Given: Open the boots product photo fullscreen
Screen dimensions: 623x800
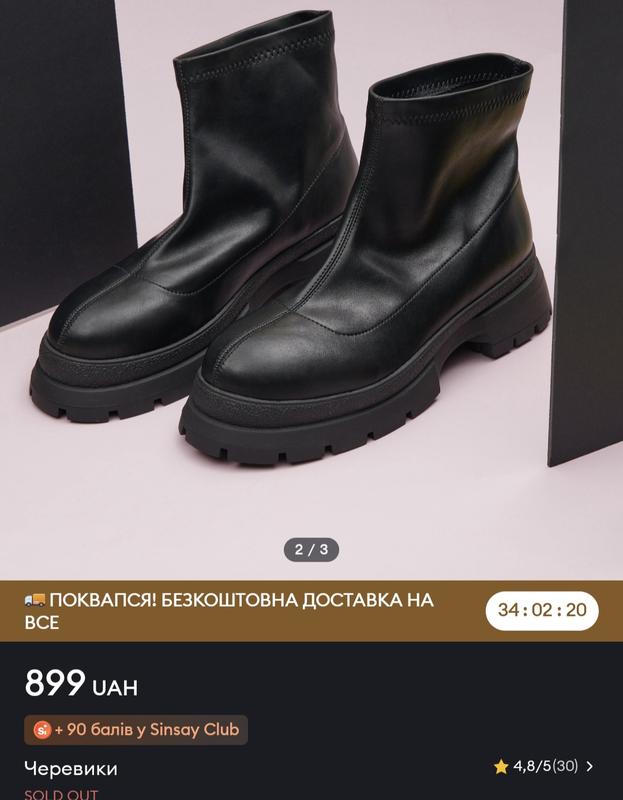Looking at the screenshot, I should [311, 280].
